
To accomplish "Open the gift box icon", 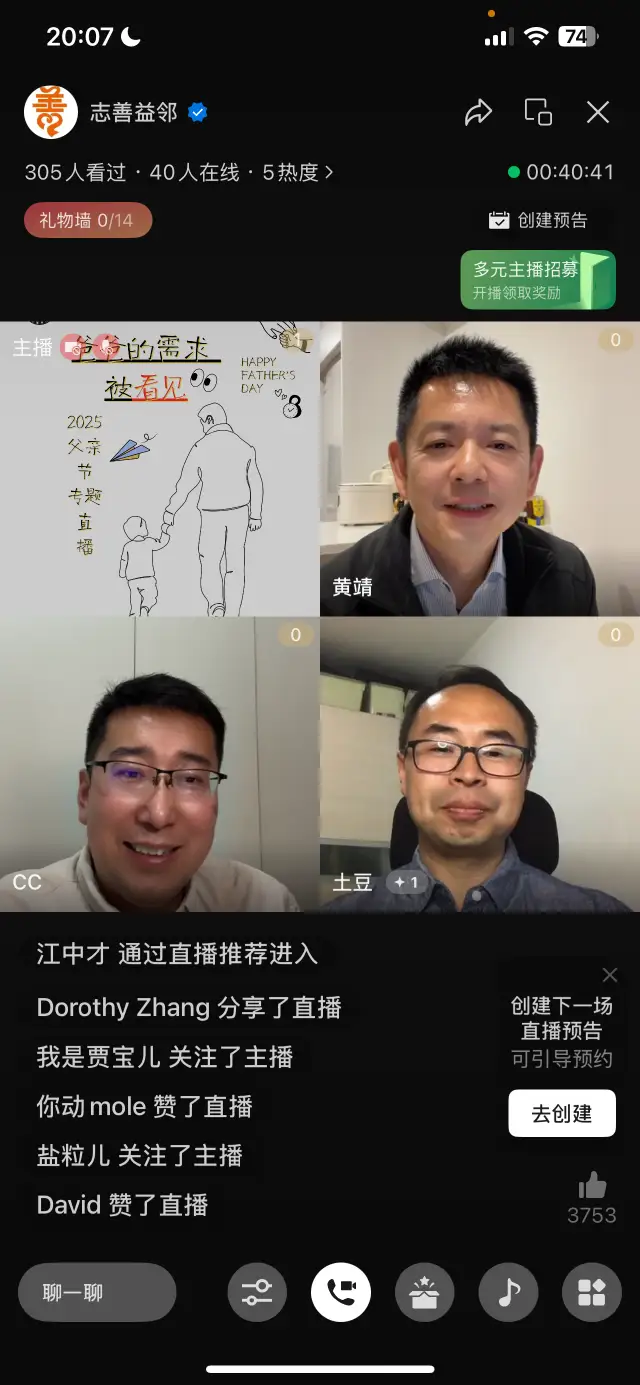I will (425, 1292).
